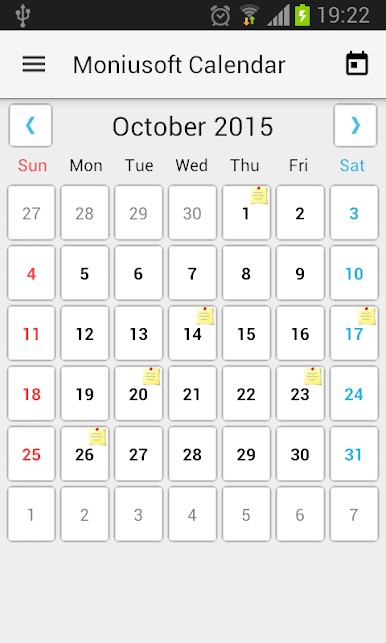Jump to today via calendar icon
The width and height of the screenshot is (386, 643).
(357, 64)
